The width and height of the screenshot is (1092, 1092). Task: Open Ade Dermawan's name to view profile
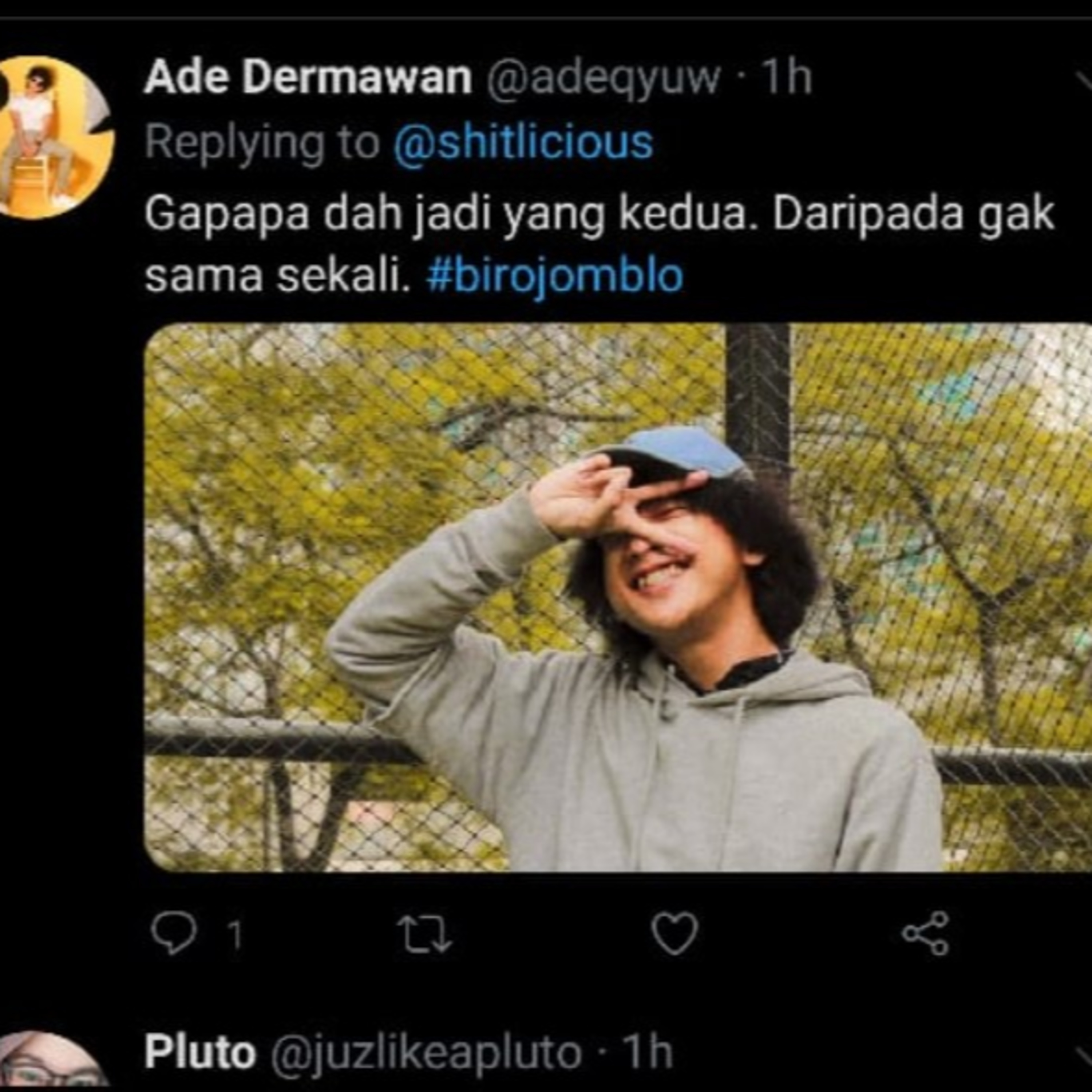tap(308, 78)
